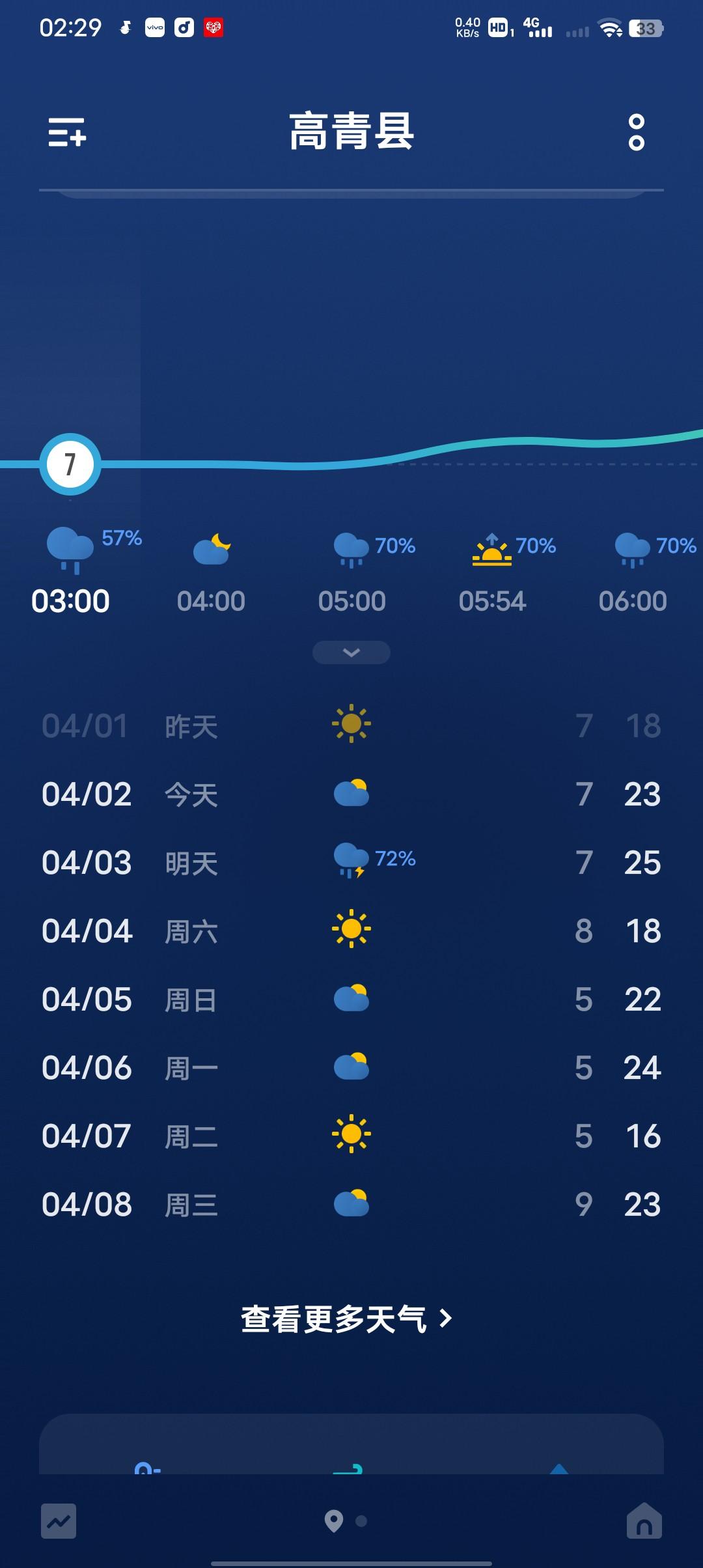Tap the city title 高青县
The height and width of the screenshot is (1568, 703).
coord(351,135)
